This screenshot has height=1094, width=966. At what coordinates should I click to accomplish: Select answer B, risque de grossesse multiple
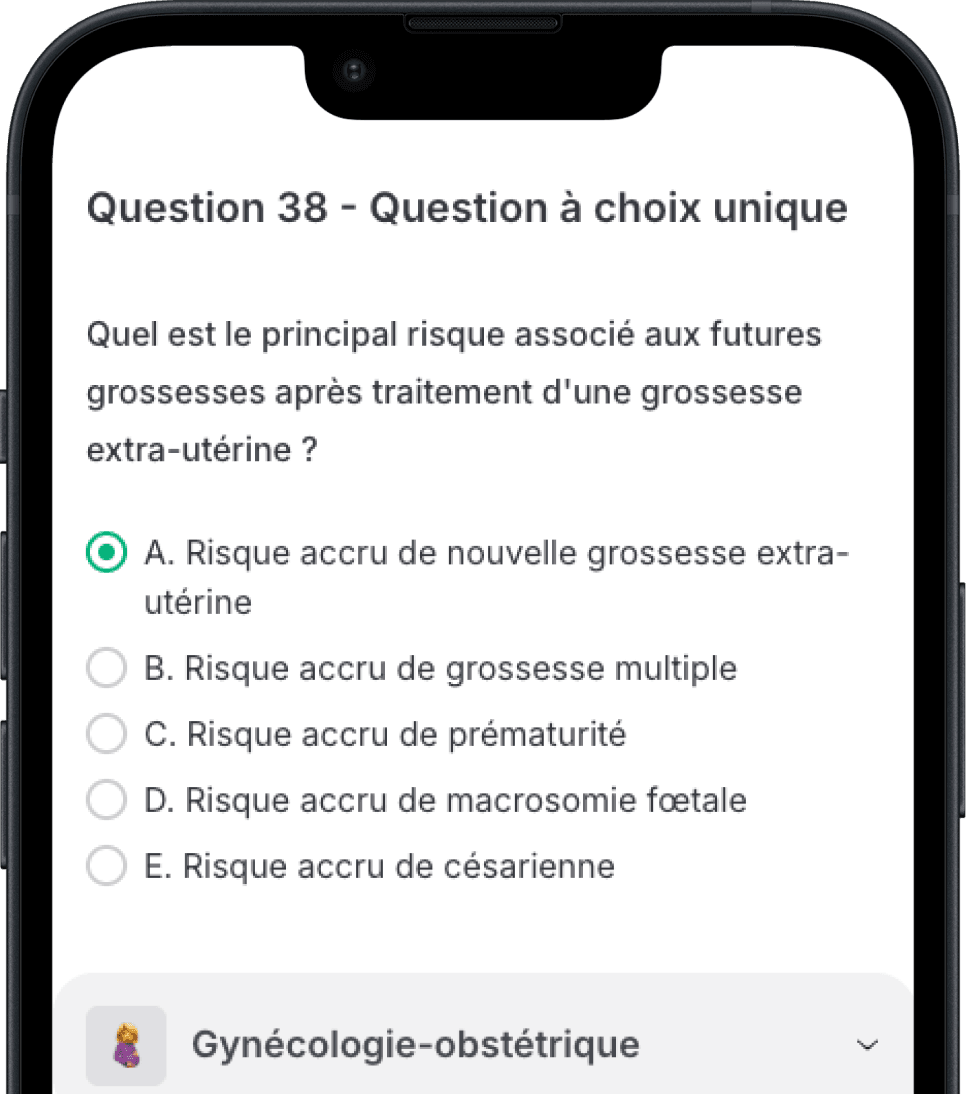[105, 668]
